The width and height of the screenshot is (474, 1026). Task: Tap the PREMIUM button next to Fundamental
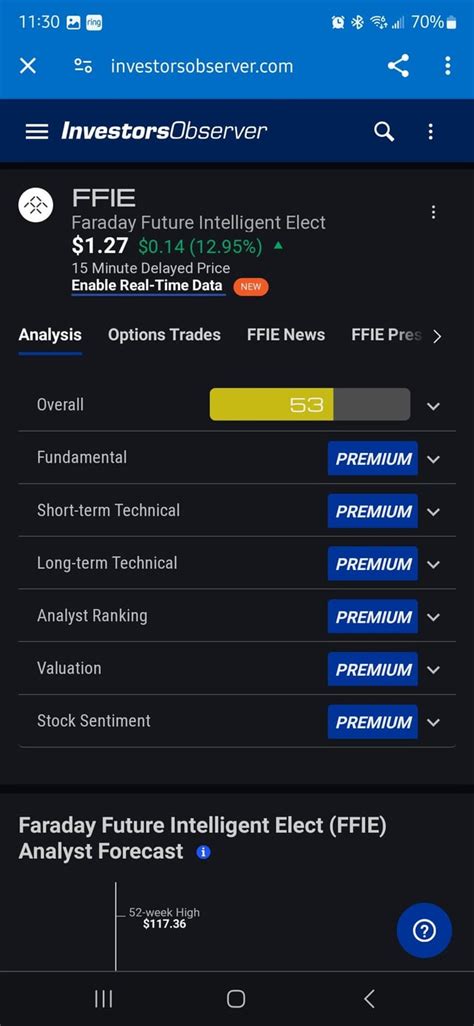pos(373,458)
